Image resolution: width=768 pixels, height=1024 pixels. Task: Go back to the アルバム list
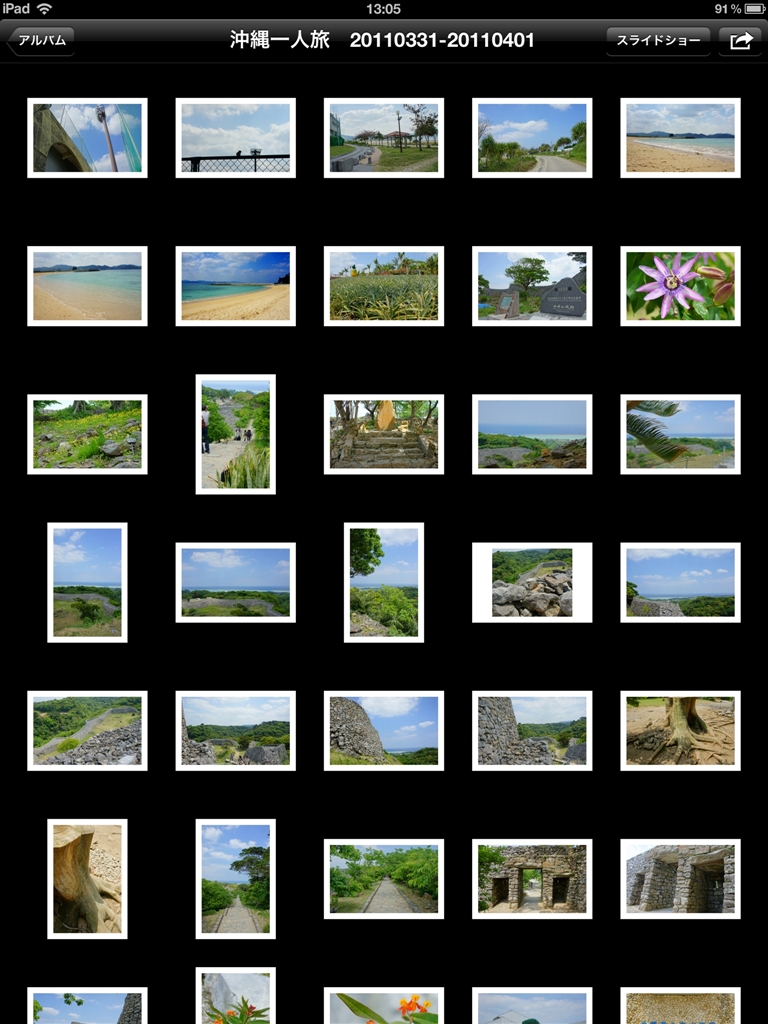click(41, 40)
